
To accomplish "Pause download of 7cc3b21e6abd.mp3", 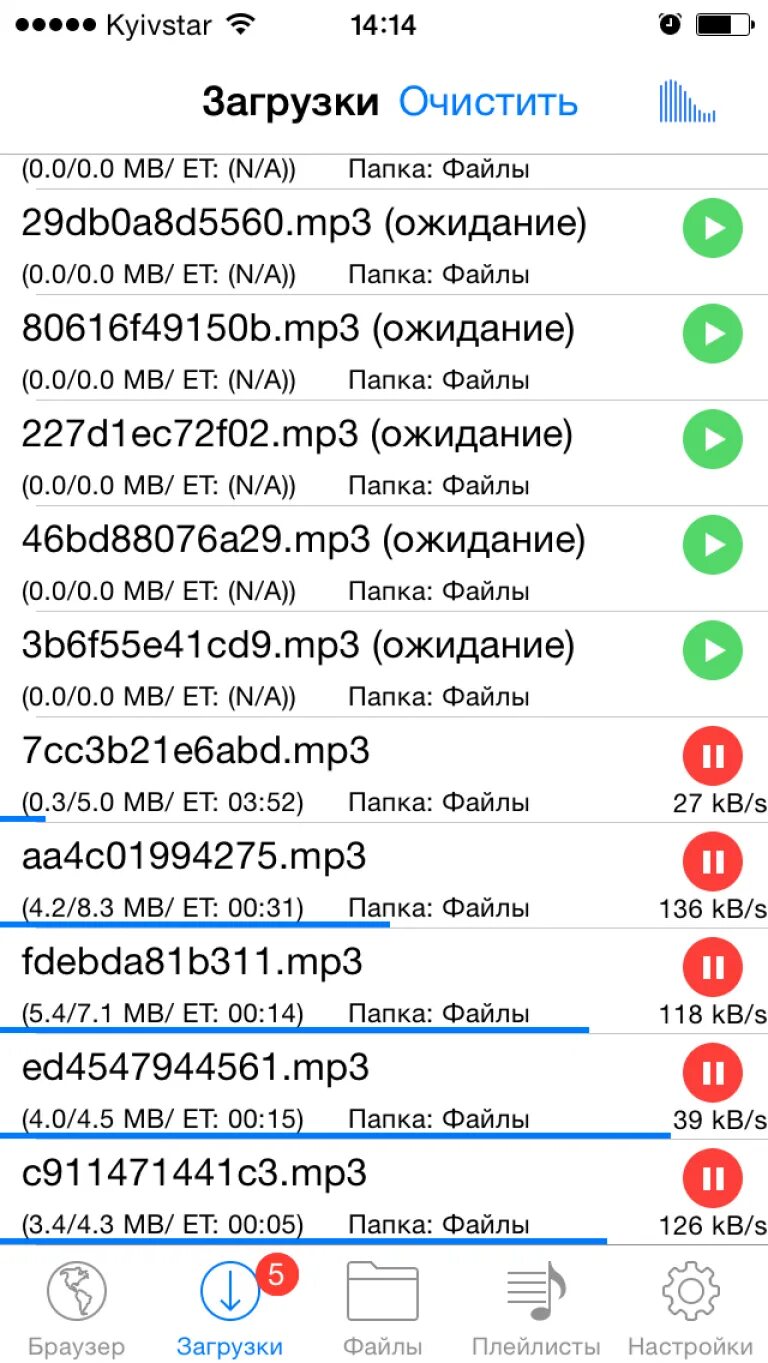I will pyautogui.click(x=713, y=756).
